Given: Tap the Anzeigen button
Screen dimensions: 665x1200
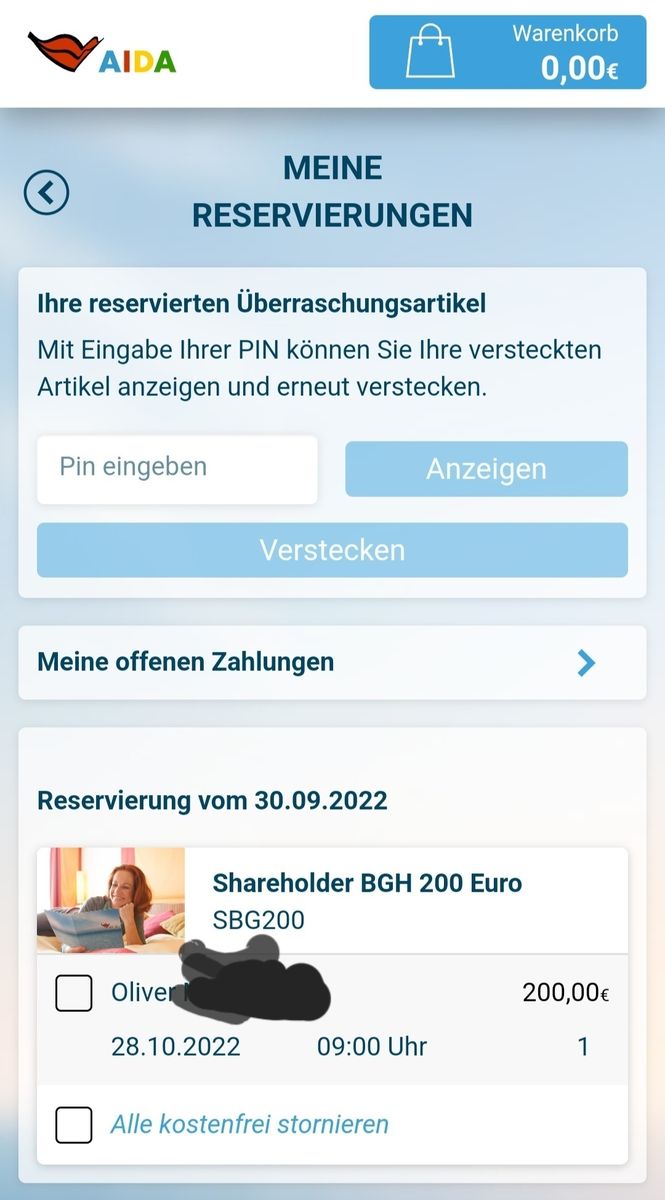Looking at the screenshot, I should coord(486,468).
